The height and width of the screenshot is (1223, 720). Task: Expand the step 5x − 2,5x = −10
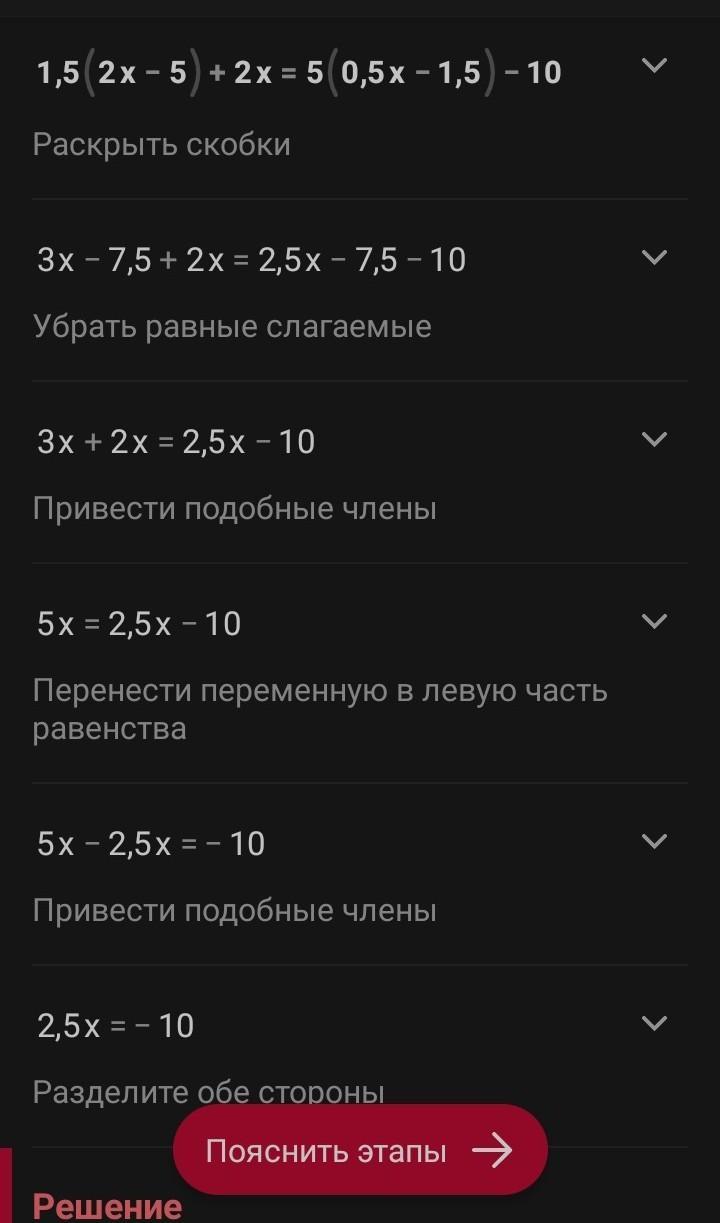(x=654, y=842)
